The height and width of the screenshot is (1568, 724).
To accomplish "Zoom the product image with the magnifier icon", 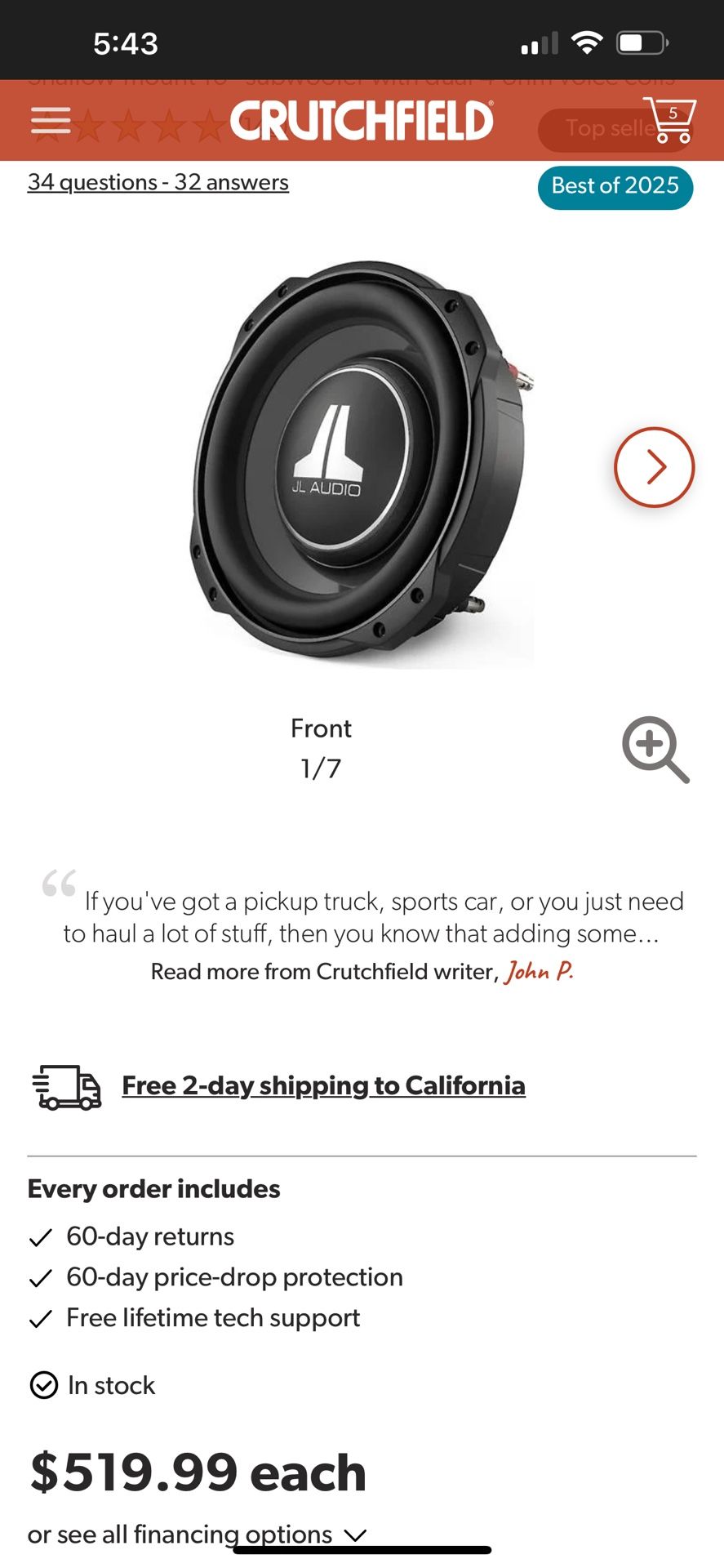I will pyautogui.click(x=655, y=751).
